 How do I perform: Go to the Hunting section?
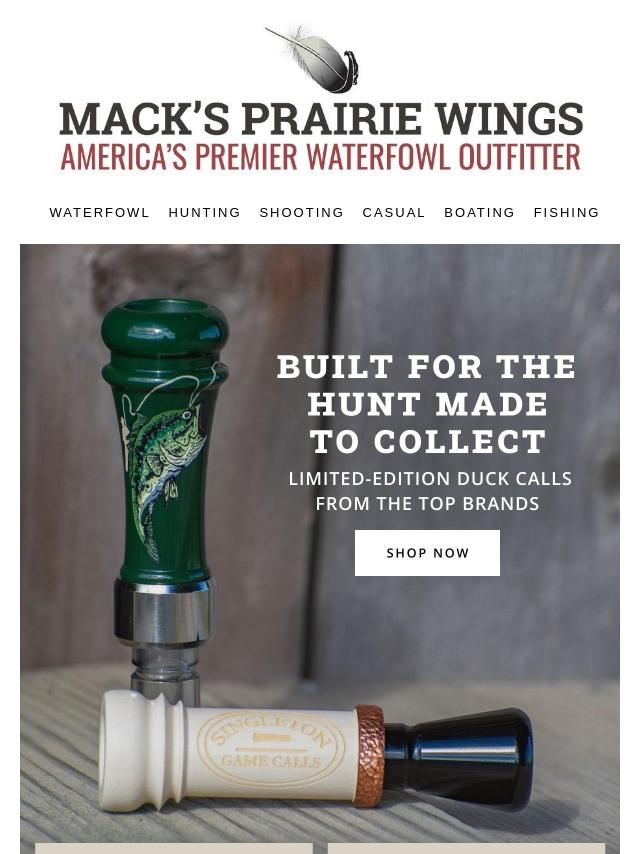pyautogui.click(x=204, y=213)
